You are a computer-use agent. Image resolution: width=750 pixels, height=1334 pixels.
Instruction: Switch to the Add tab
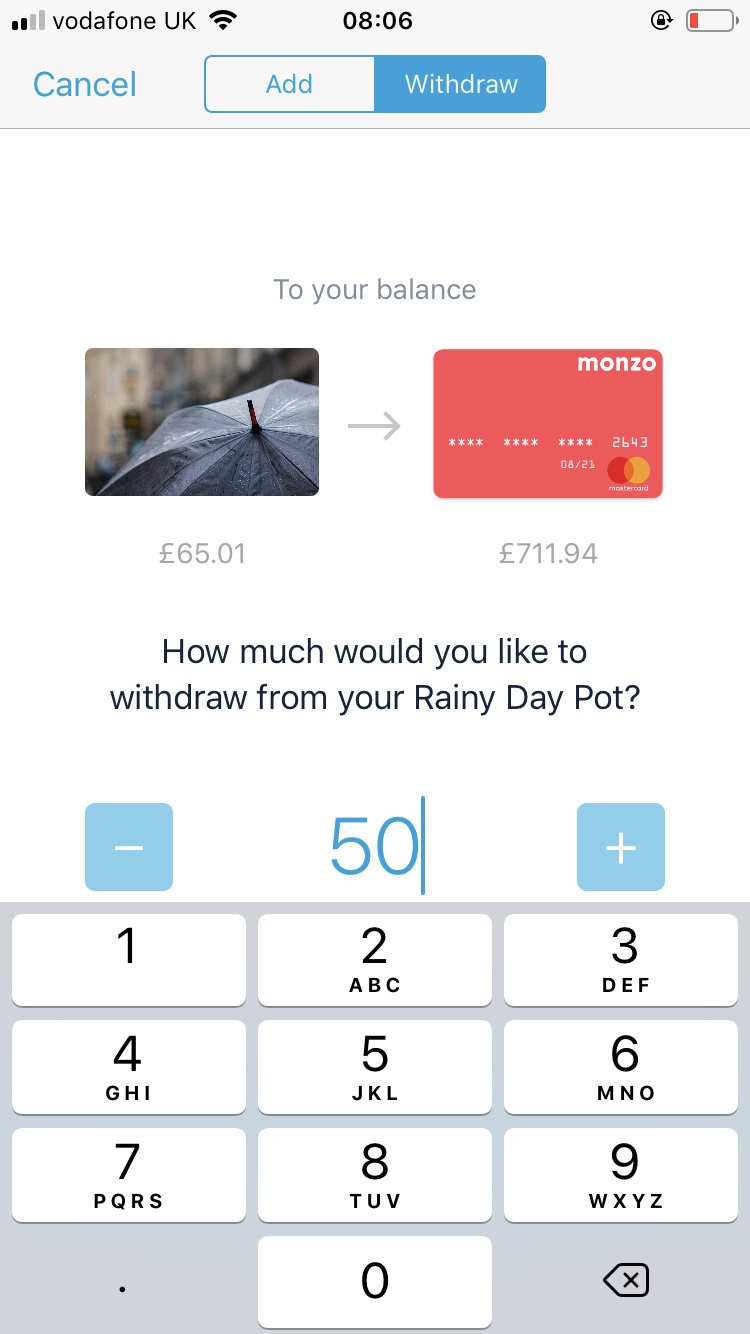pos(289,84)
